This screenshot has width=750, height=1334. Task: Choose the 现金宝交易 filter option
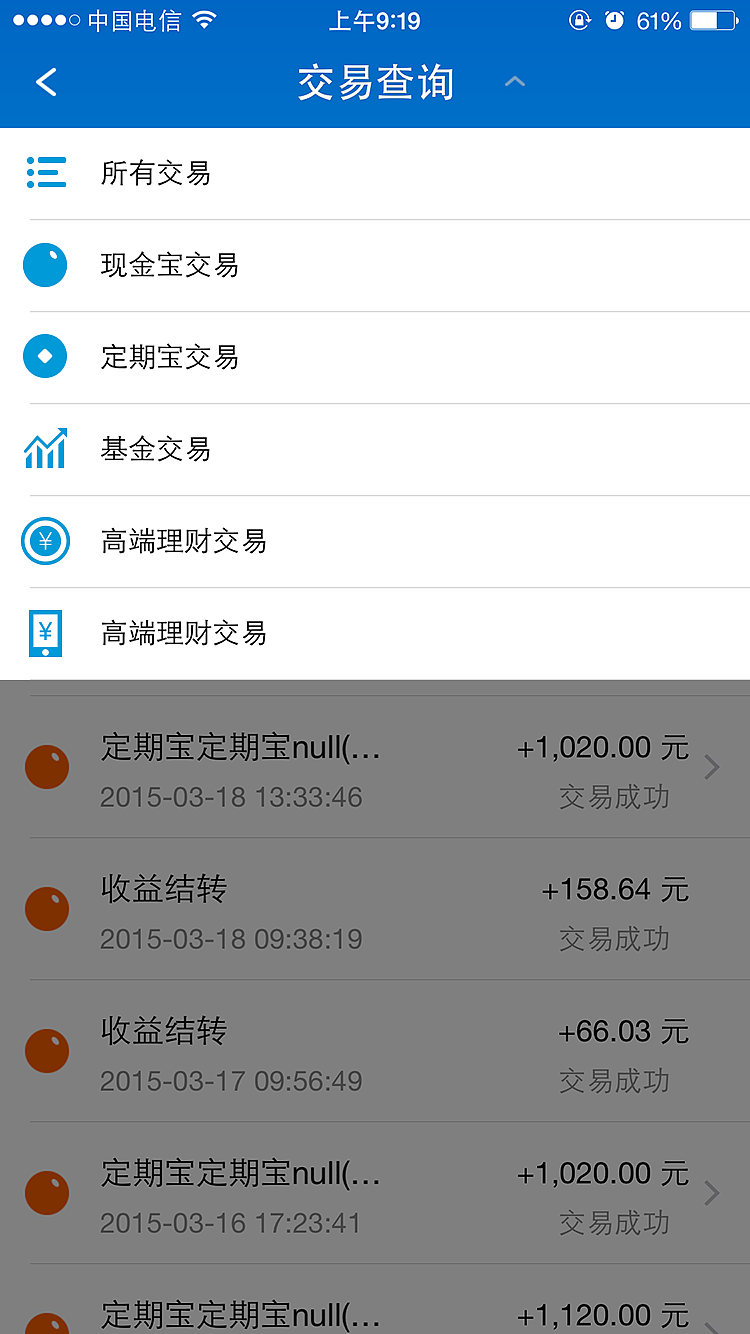point(170,265)
